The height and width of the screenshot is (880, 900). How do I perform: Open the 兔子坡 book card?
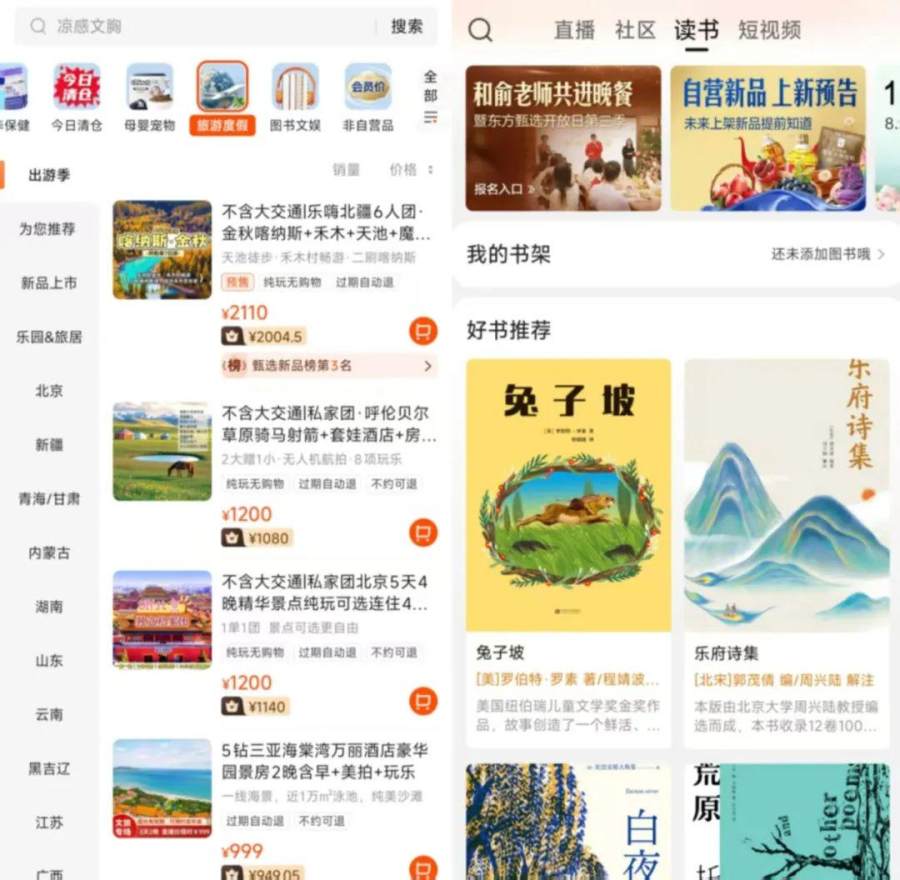click(x=568, y=550)
